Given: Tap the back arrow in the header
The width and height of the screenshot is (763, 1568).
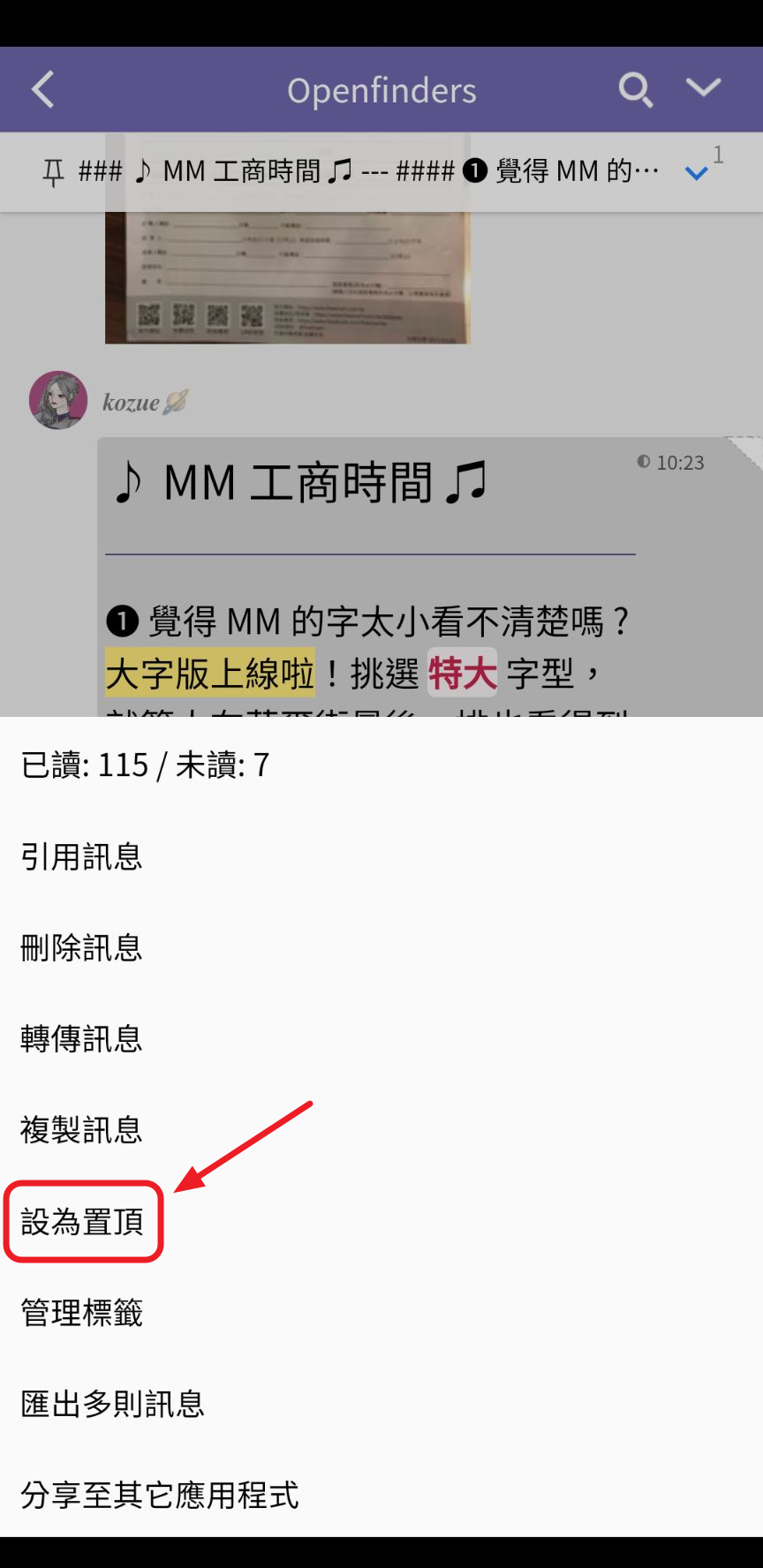Looking at the screenshot, I should [x=42, y=88].
